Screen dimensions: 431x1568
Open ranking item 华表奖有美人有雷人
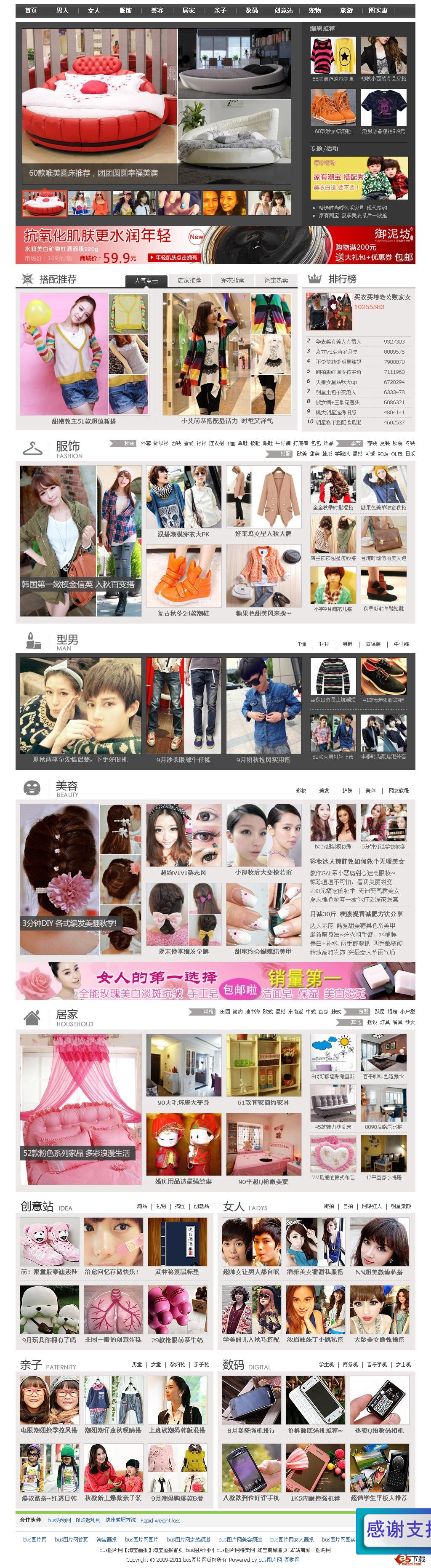pyautogui.click(x=338, y=341)
